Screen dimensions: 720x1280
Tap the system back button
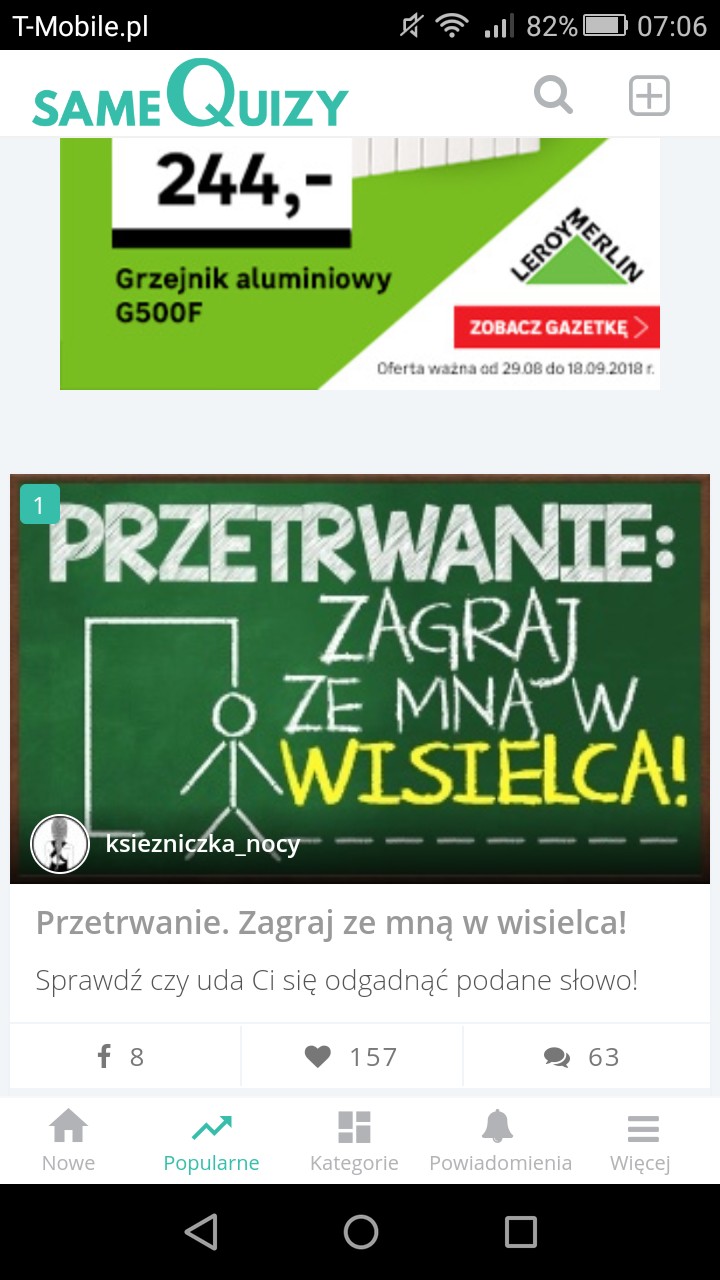[201, 1232]
